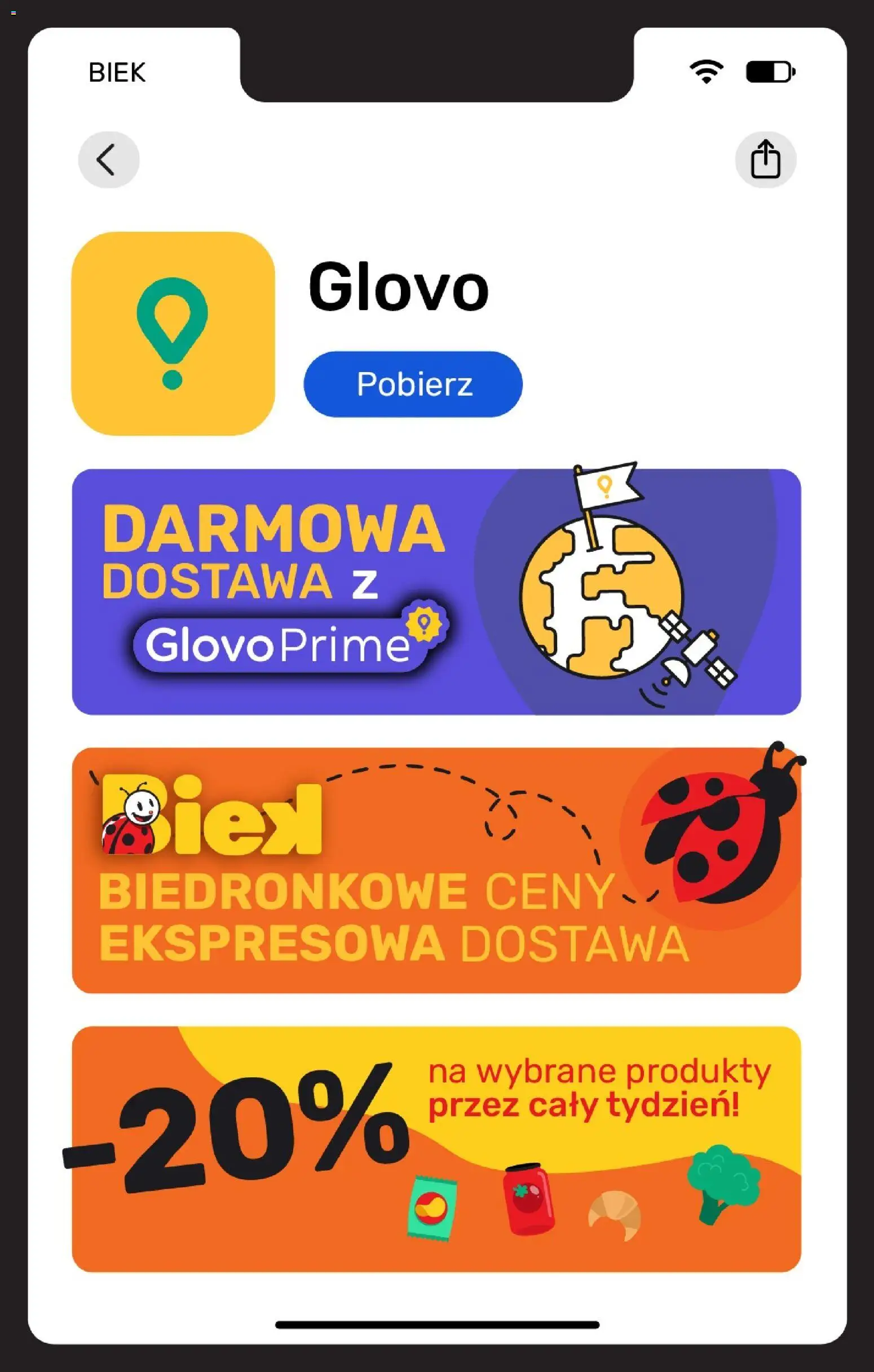Tap the Pobierz download button
Viewport: 874px width, 1372px height.
coord(412,384)
